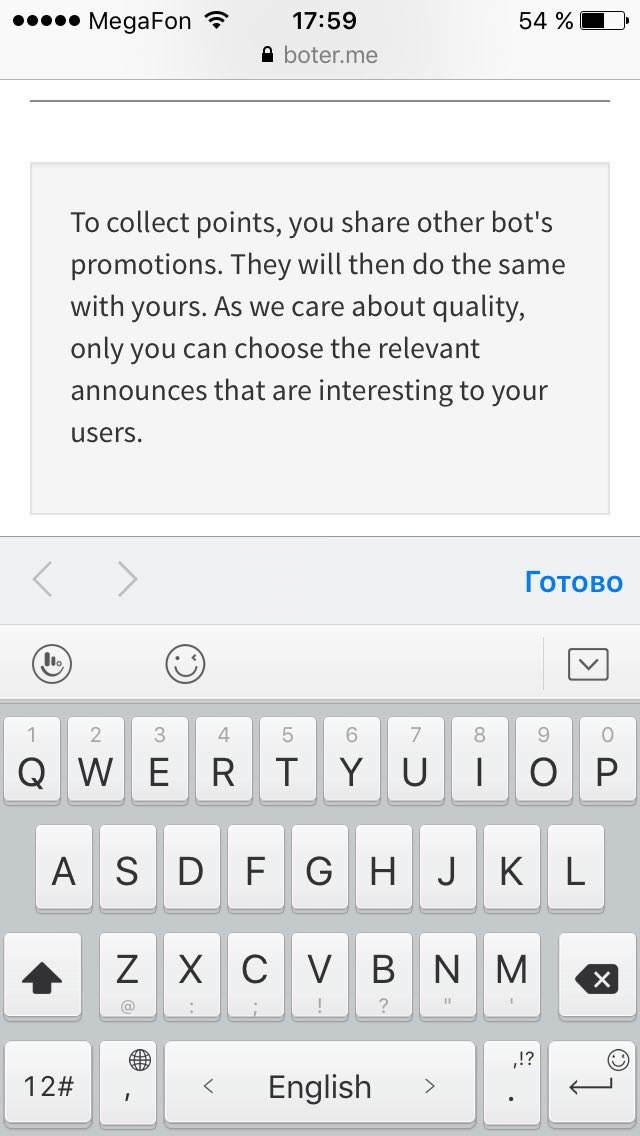
Task: Toggle the shift key
Action: 42,979
